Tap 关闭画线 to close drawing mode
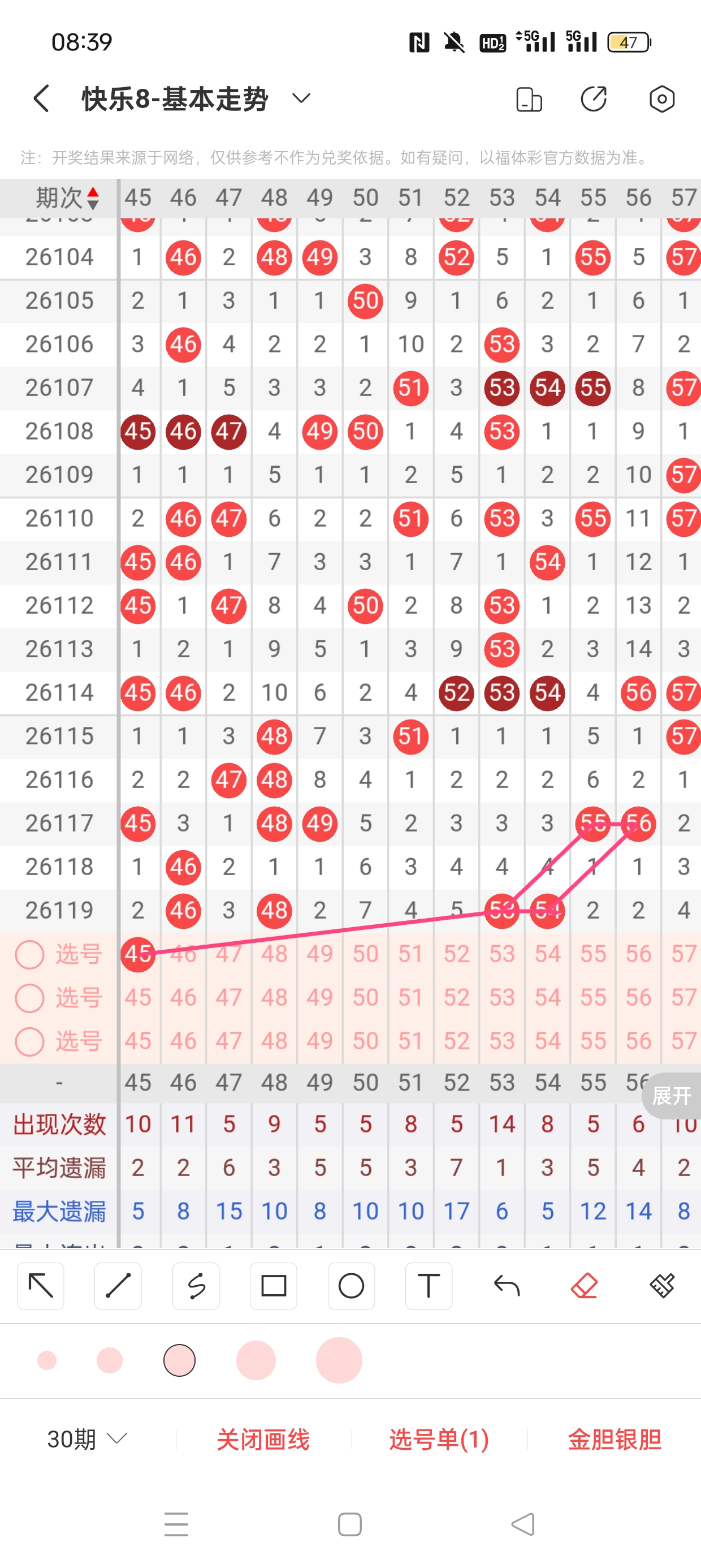This screenshot has width=701, height=1568. [263, 1440]
